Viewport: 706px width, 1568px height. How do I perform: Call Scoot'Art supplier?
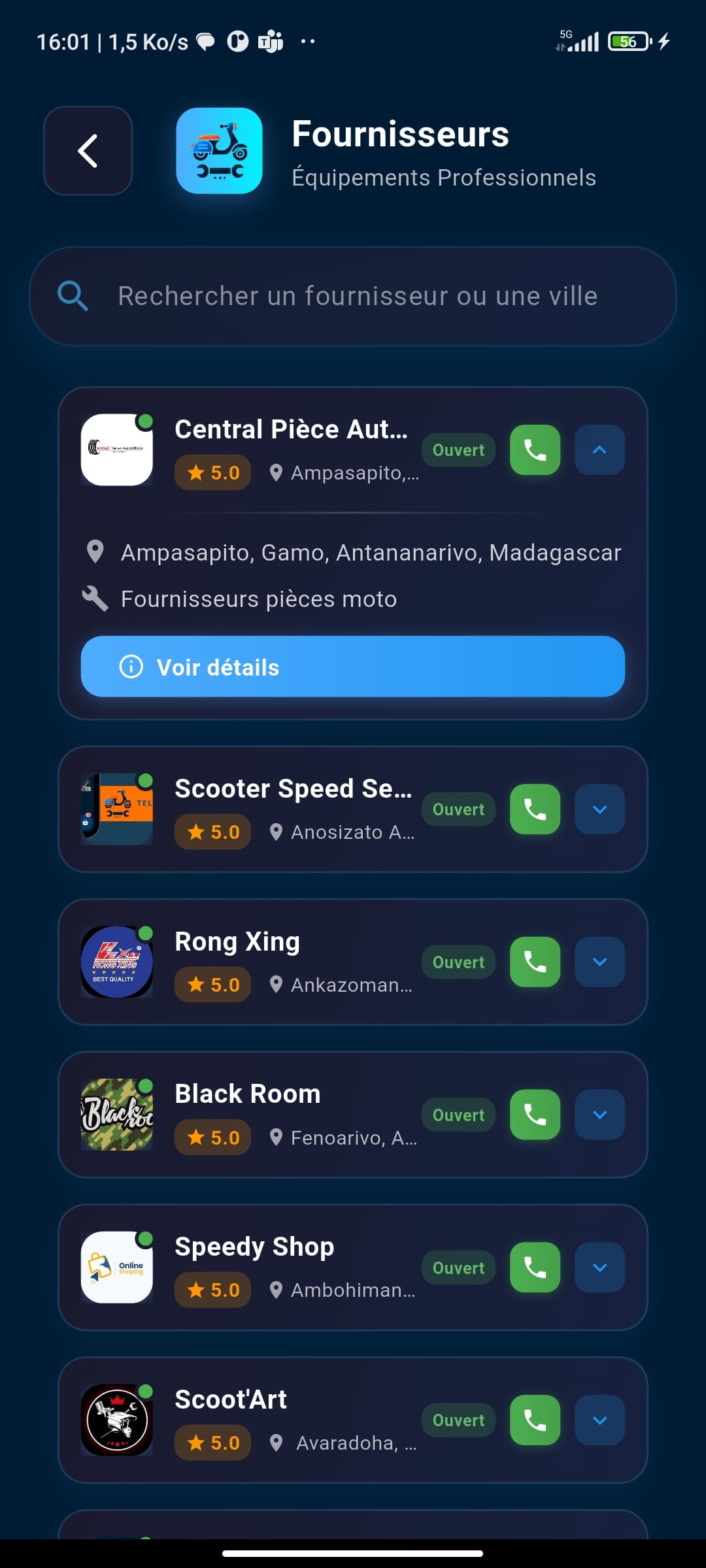[x=535, y=1420]
